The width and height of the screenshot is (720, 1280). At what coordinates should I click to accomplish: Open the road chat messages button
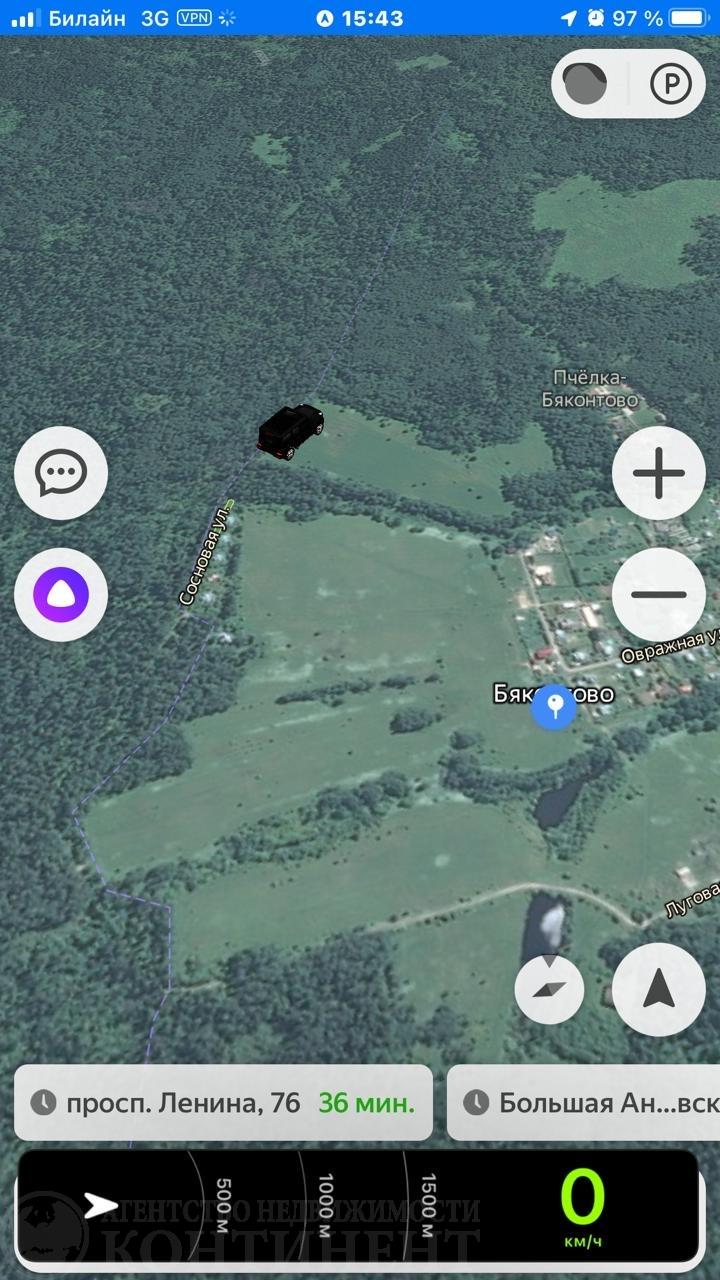pyautogui.click(x=61, y=473)
